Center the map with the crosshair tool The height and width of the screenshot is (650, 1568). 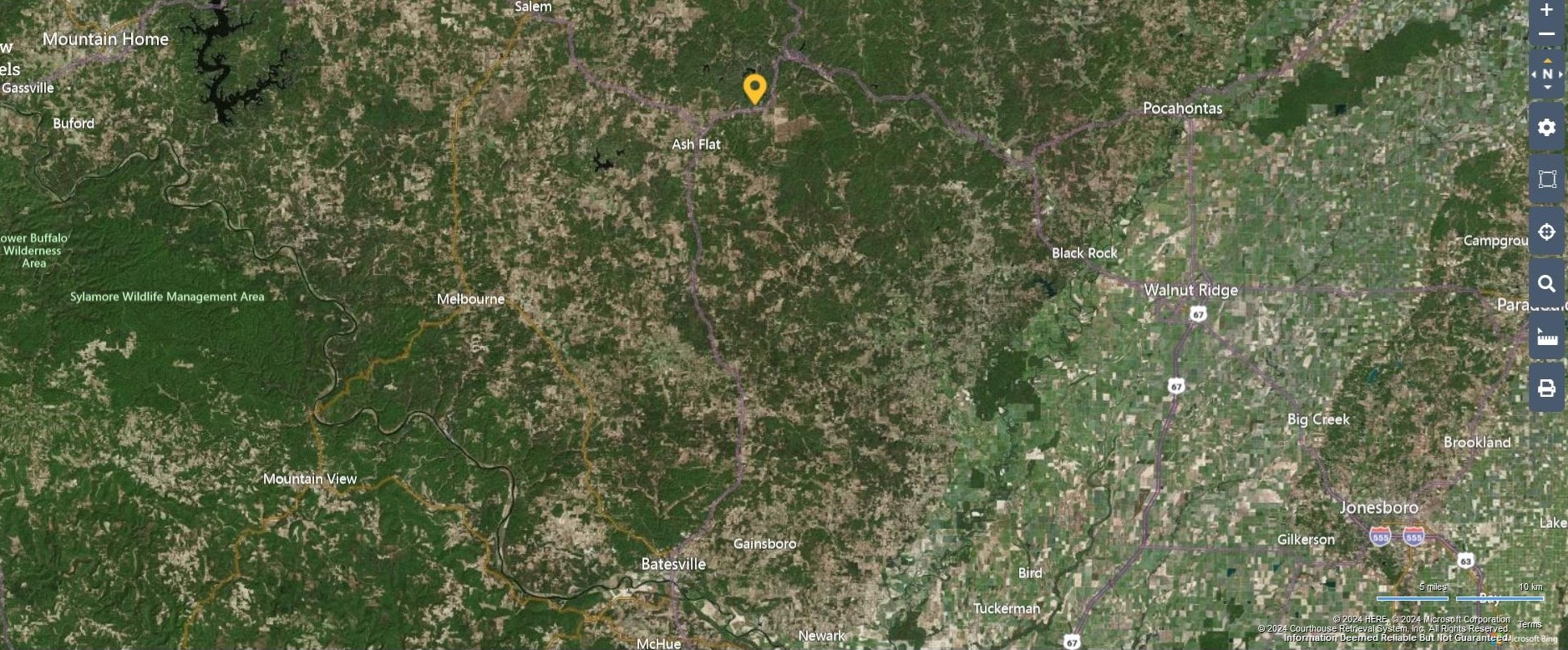tap(1547, 231)
